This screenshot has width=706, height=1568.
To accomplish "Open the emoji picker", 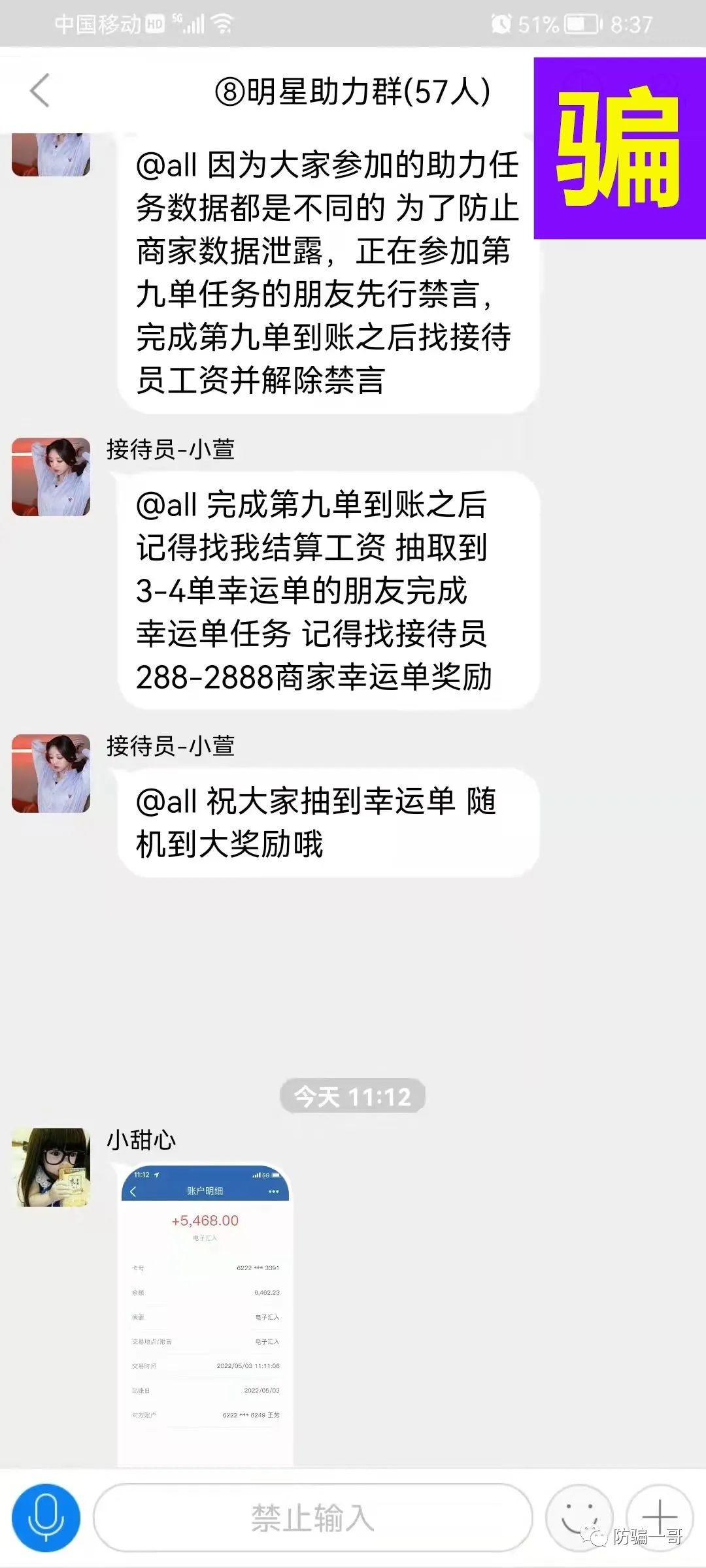I will tap(579, 1517).
